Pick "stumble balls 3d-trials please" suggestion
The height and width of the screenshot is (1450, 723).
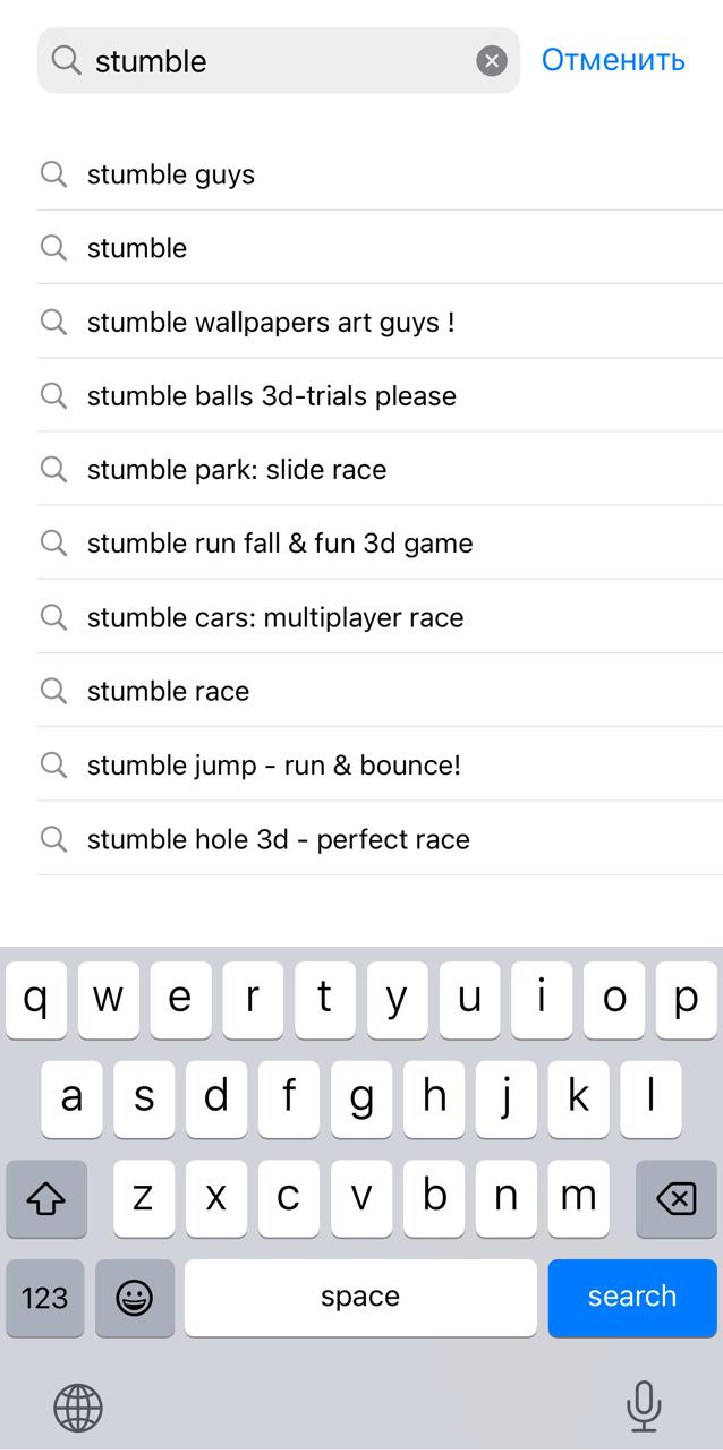click(379, 396)
